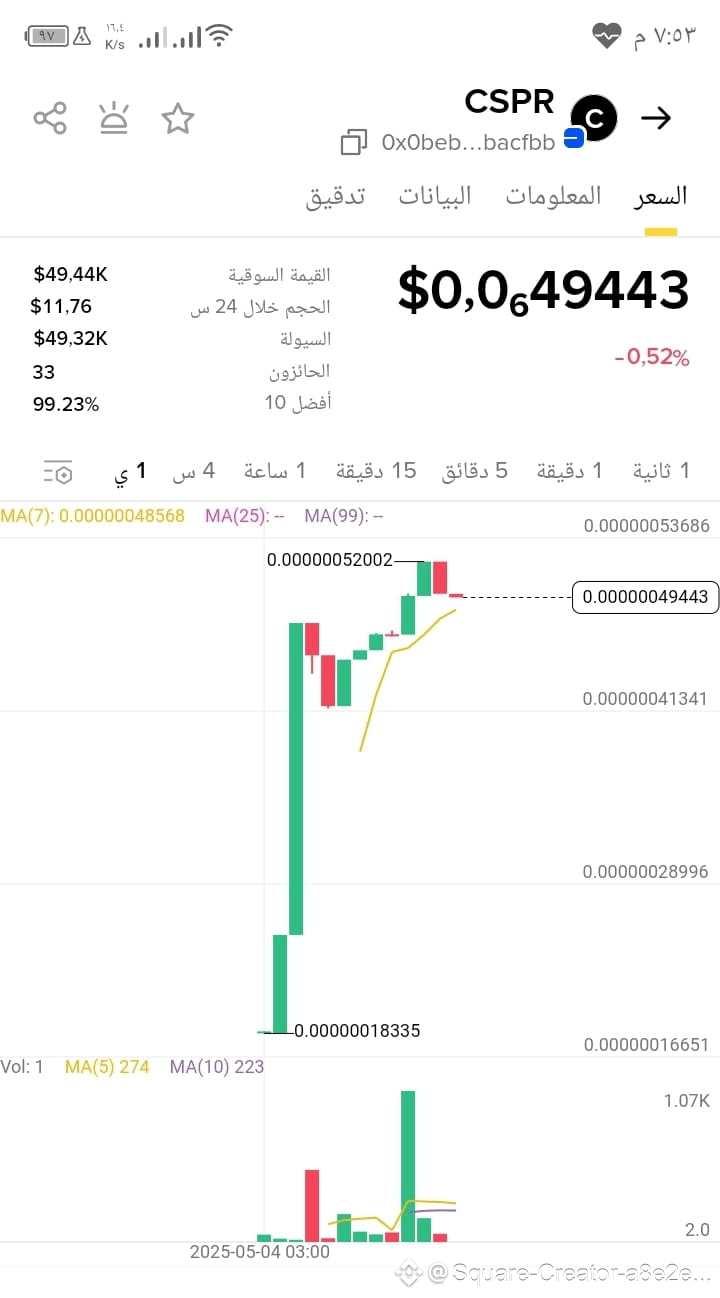Image resolution: width=720 pixels, height=1298 pixels.
Task: Tap the CSPR token logo
Action: [x=592, y=117]
